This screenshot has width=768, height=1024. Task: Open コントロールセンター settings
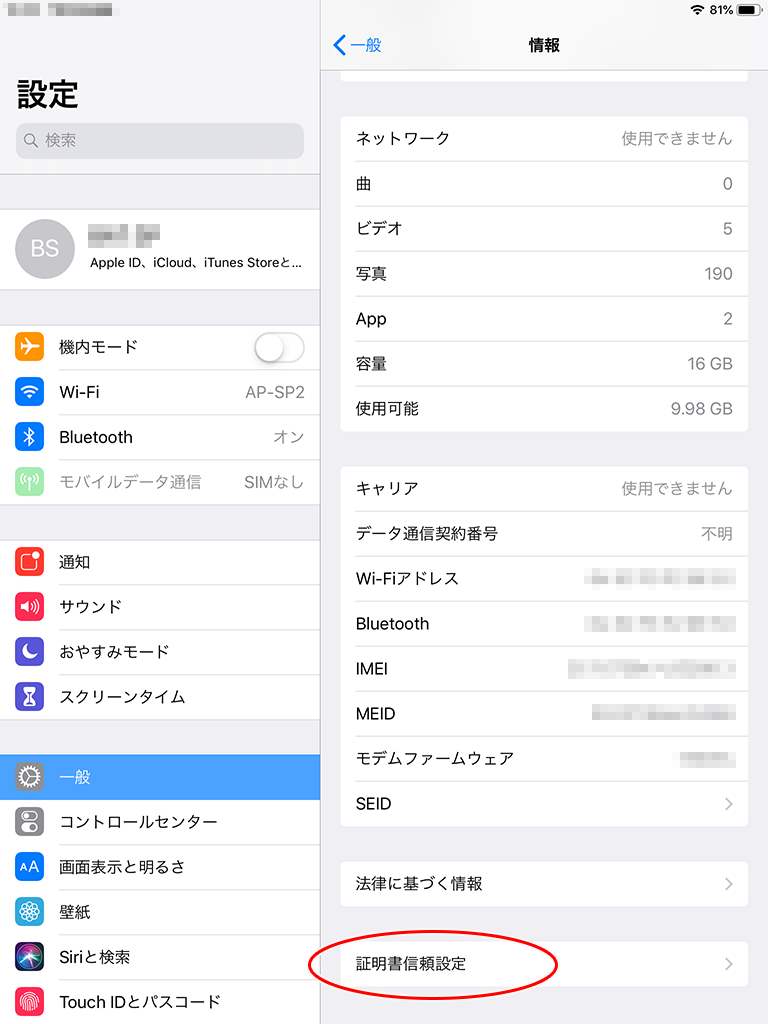pos(160,822)
